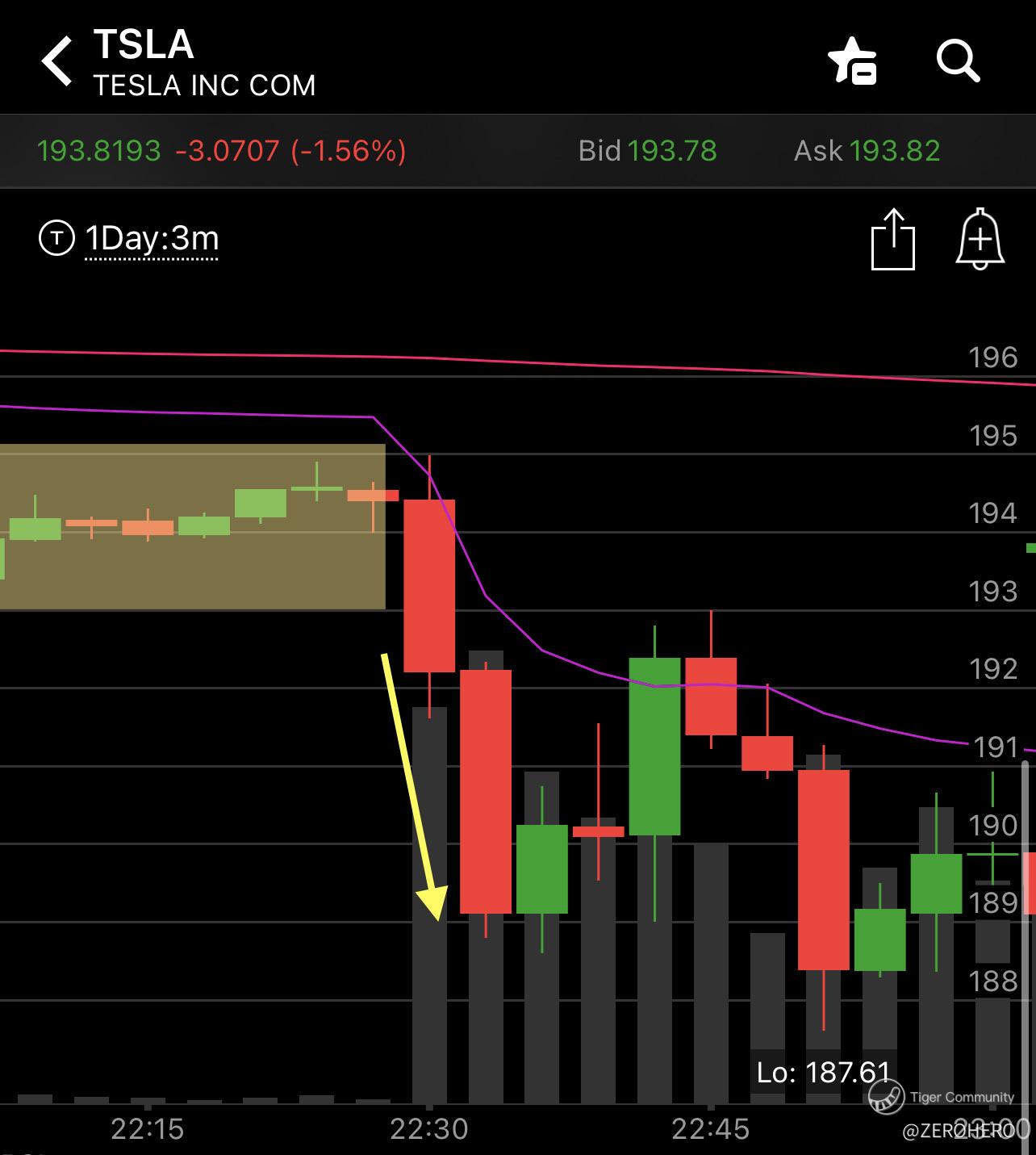Remove TSLA from the watchlist via star icon
This screenshot has width=1036, height=1155.
[853, 61]
